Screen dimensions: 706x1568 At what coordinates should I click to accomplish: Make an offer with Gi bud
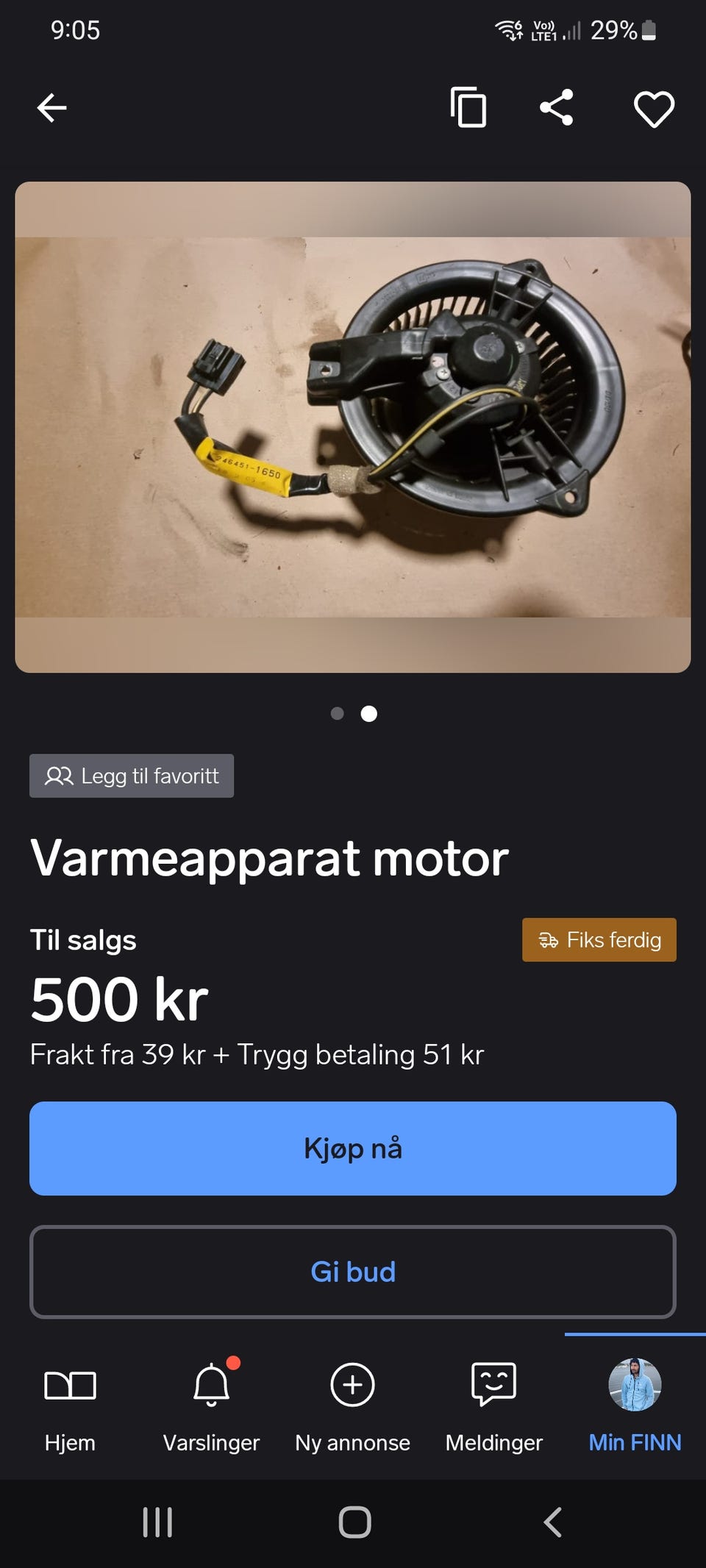tap(353, 1272)
